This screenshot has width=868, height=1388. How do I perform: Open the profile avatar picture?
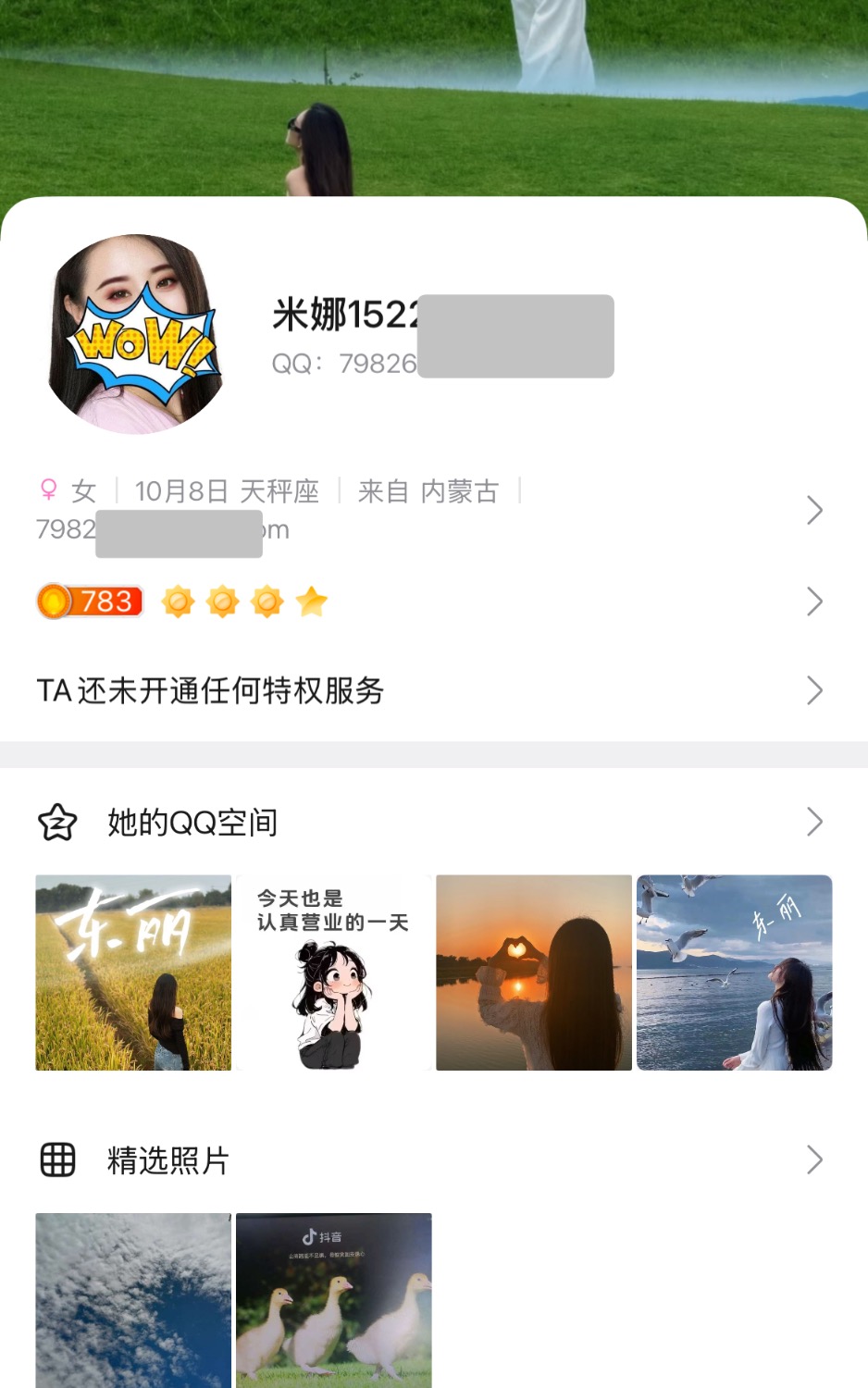pyautogui.click(x=135, y=335)
